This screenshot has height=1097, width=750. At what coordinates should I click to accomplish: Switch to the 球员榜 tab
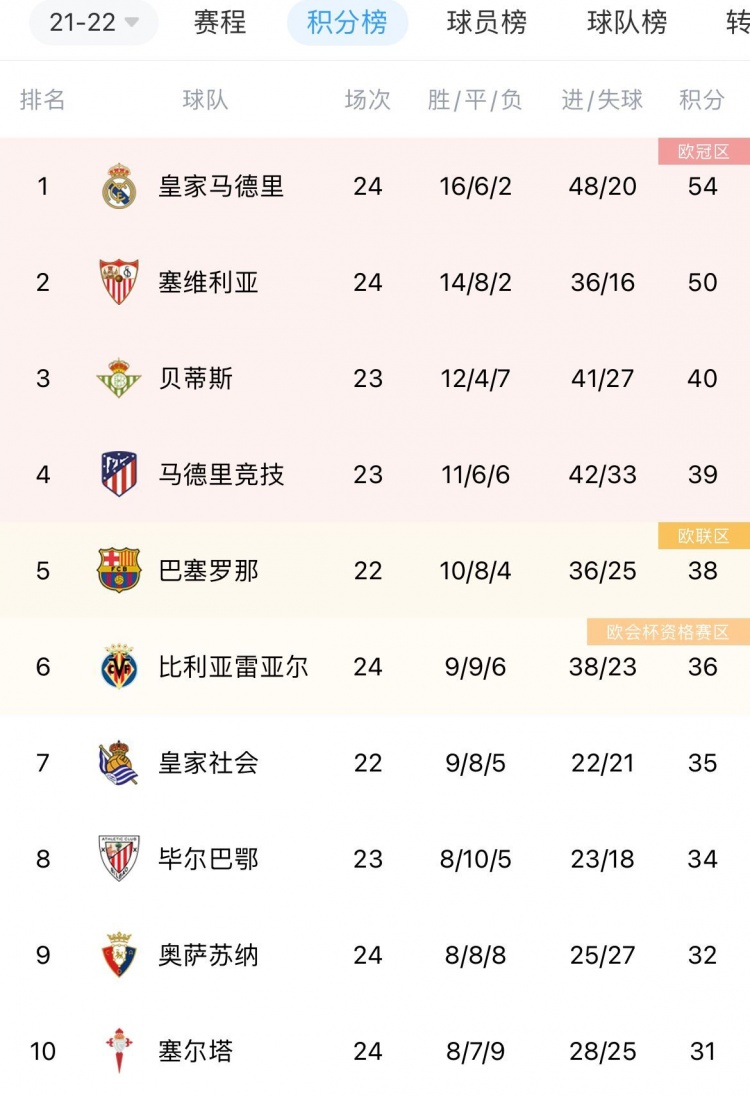coord(487,22)
